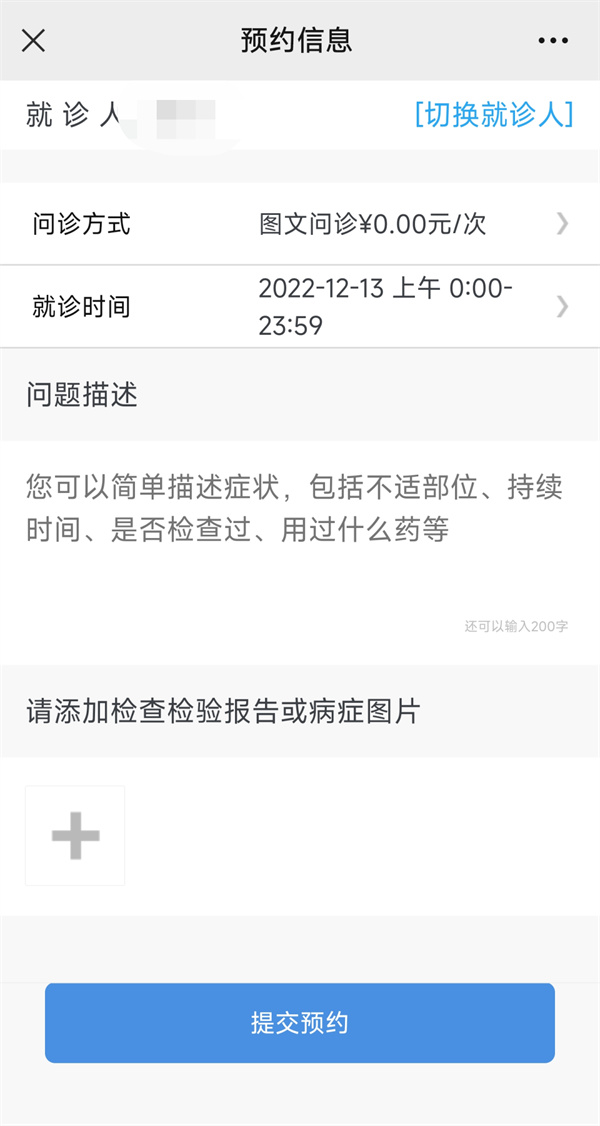
Task: Open the 问诊方式 selection row
Action: (x=300, y=224)
